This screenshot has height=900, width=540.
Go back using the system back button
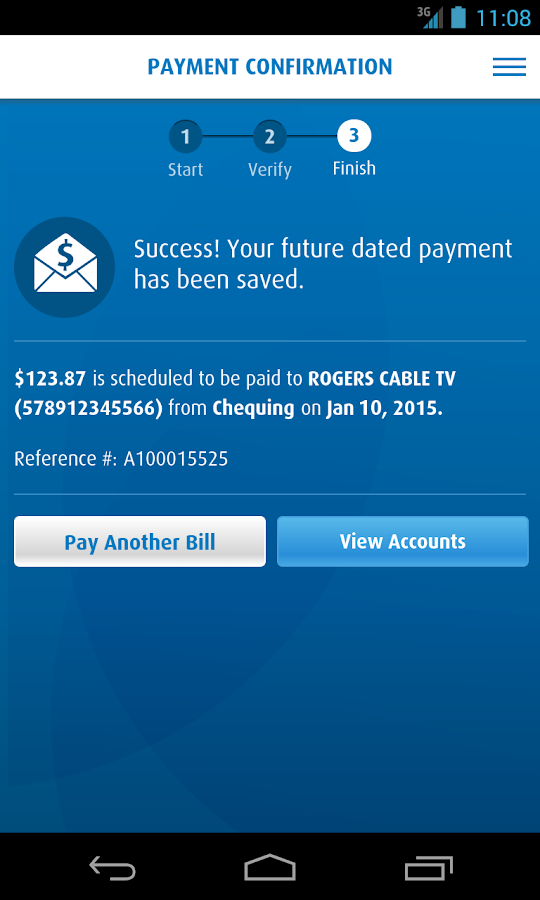coord(112,867)
